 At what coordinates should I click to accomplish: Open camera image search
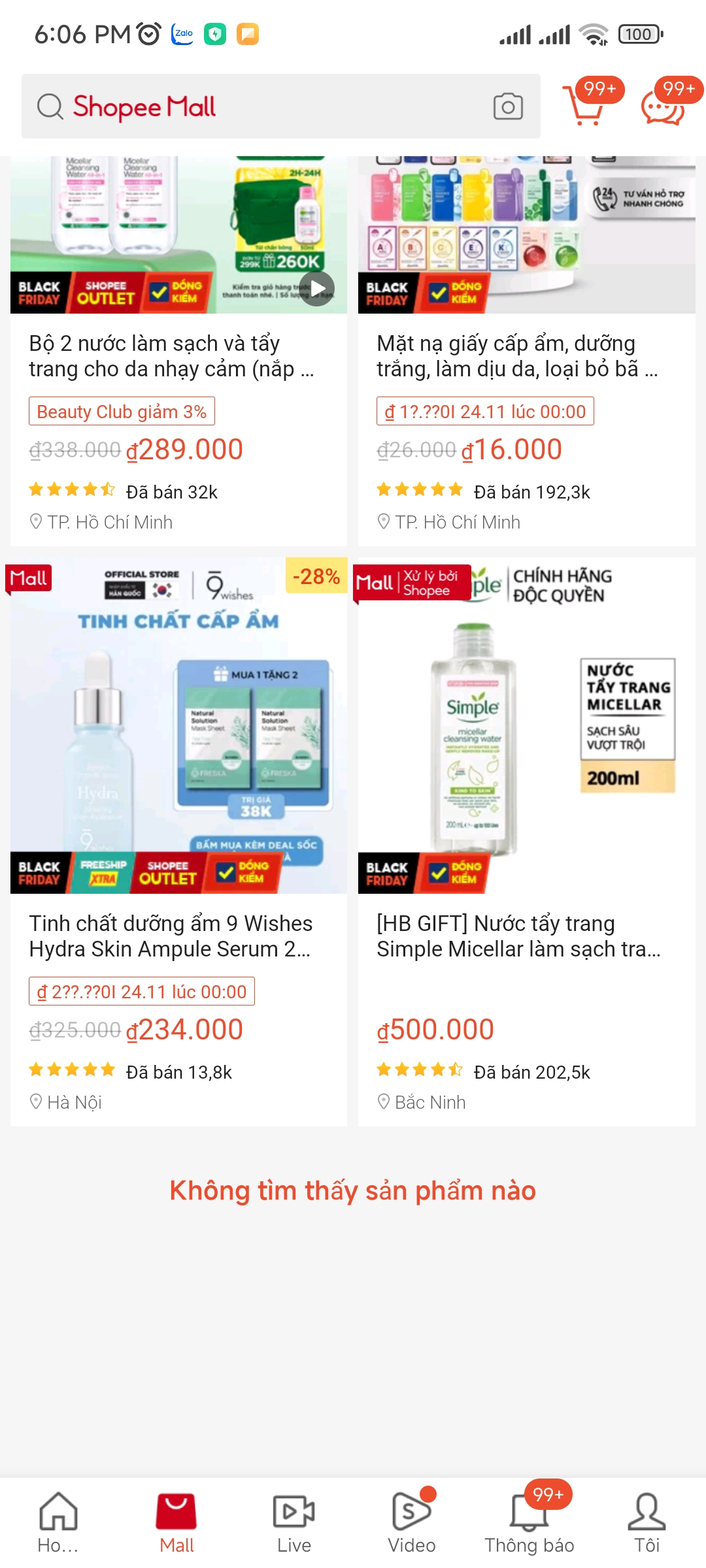pos(508,106)
